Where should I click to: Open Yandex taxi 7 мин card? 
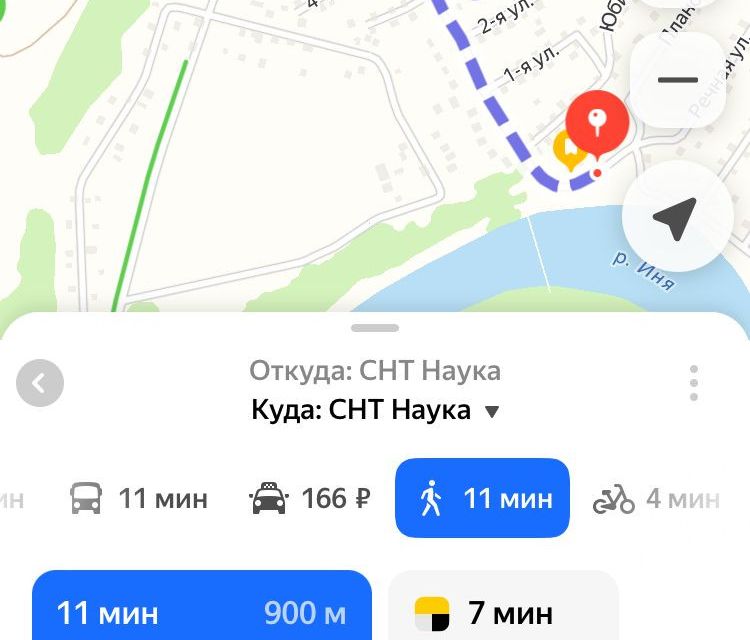point(502,610)
